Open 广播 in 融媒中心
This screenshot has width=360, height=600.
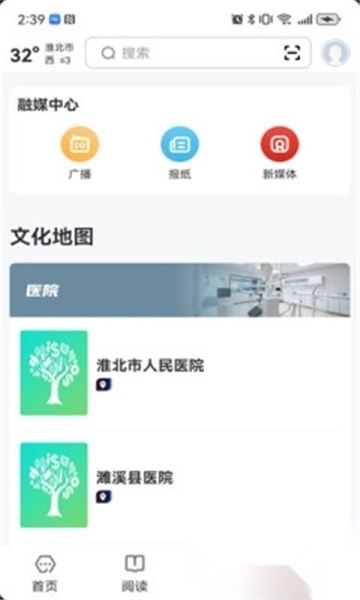tap(80, 153)
